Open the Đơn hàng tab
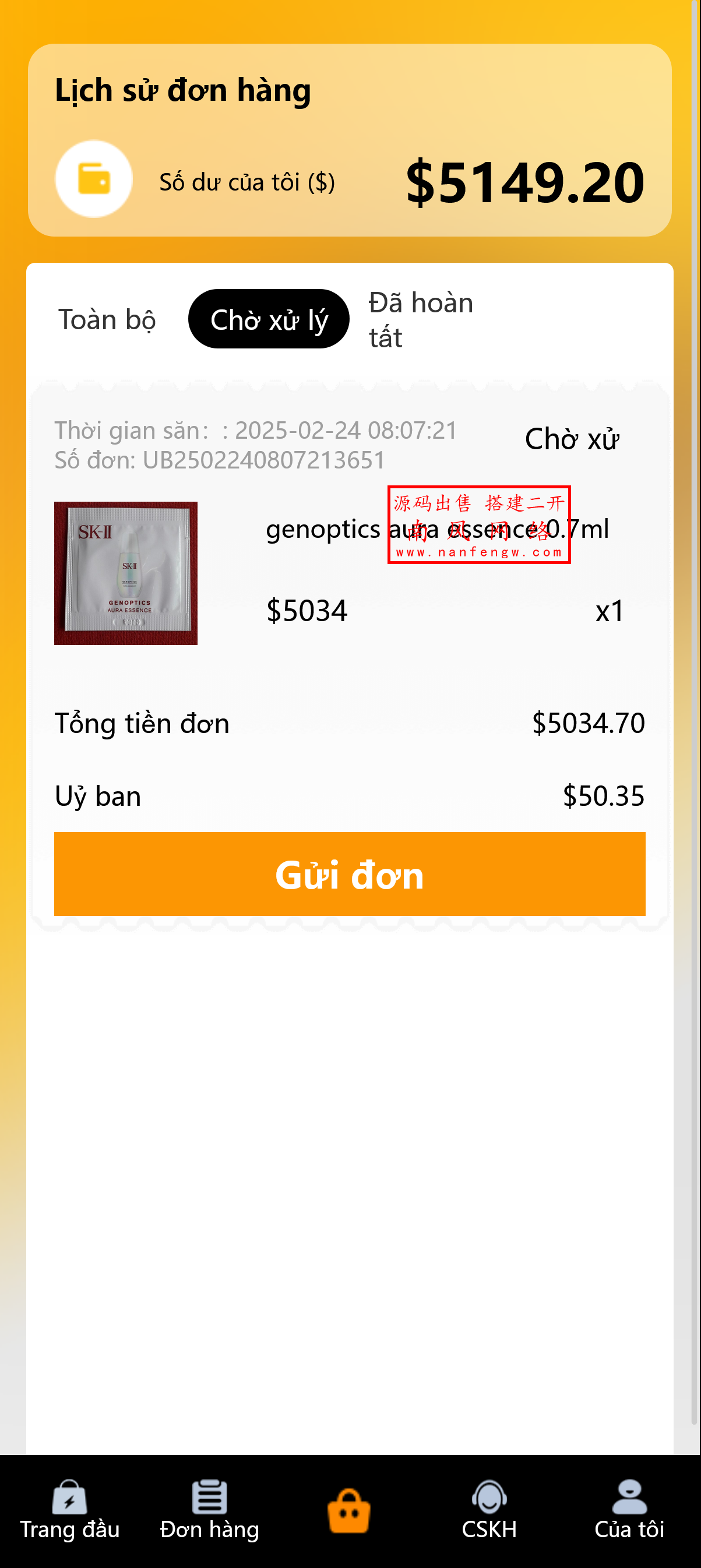The height and width of the screenshot is (1568, 701). click(209, 1510)
